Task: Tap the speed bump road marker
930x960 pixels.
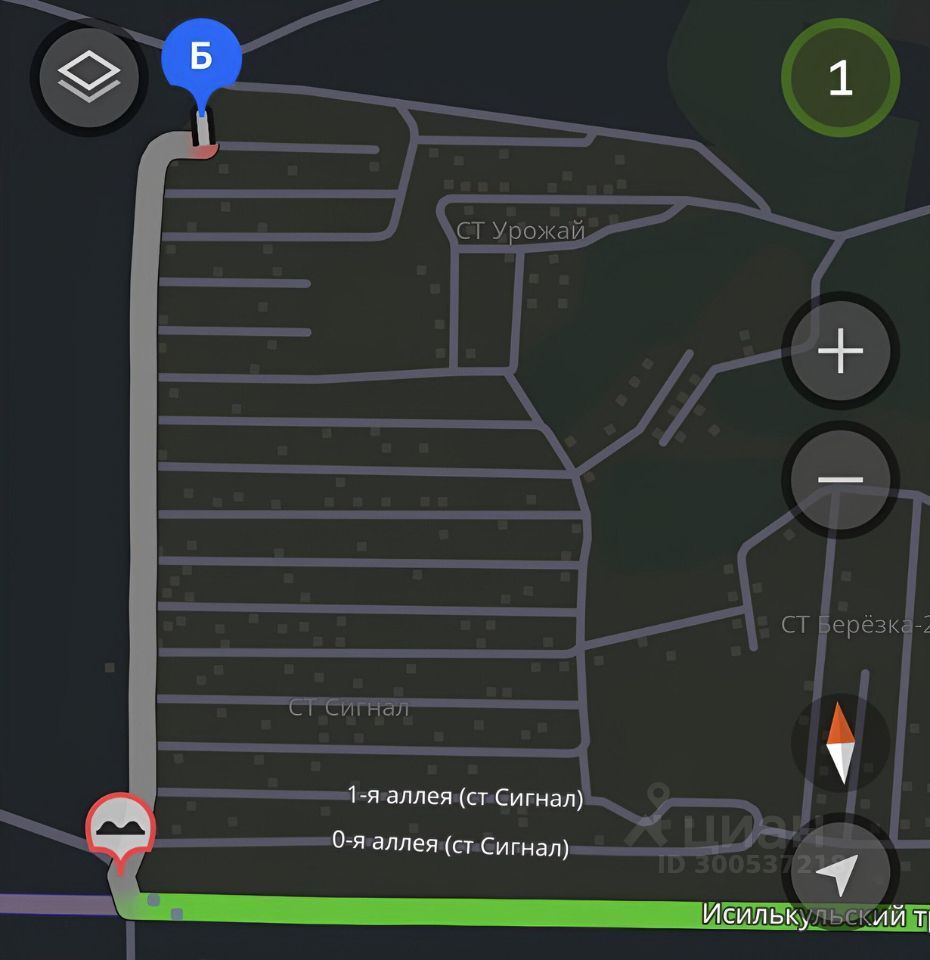Action: point(120,825)
